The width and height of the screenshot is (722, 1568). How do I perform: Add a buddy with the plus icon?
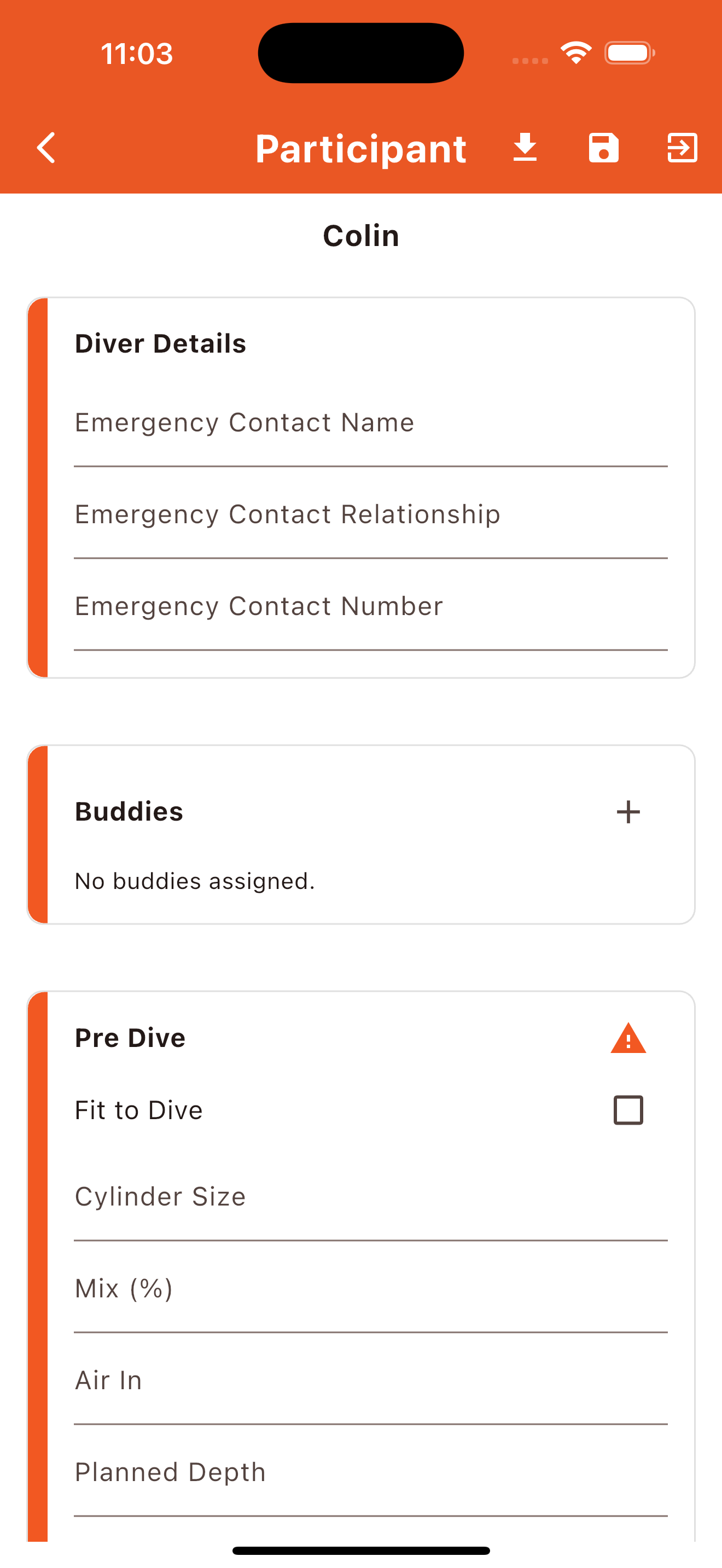(x=628, y=811)
